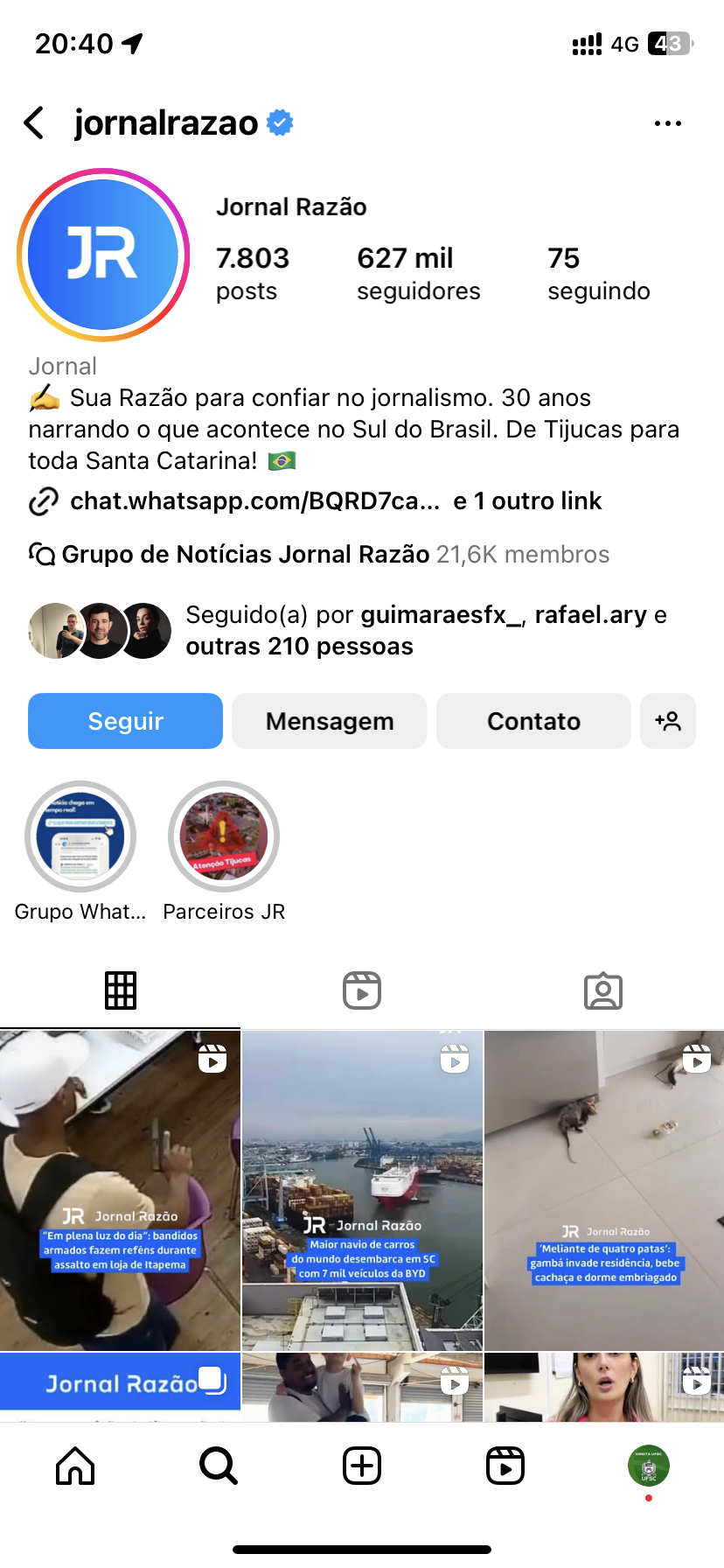Image resolution: width=724 pixels, height=1568 pixels.
Task: Open reel about assalto em loja de Itapema
Action: click(x=120, y=1190)
